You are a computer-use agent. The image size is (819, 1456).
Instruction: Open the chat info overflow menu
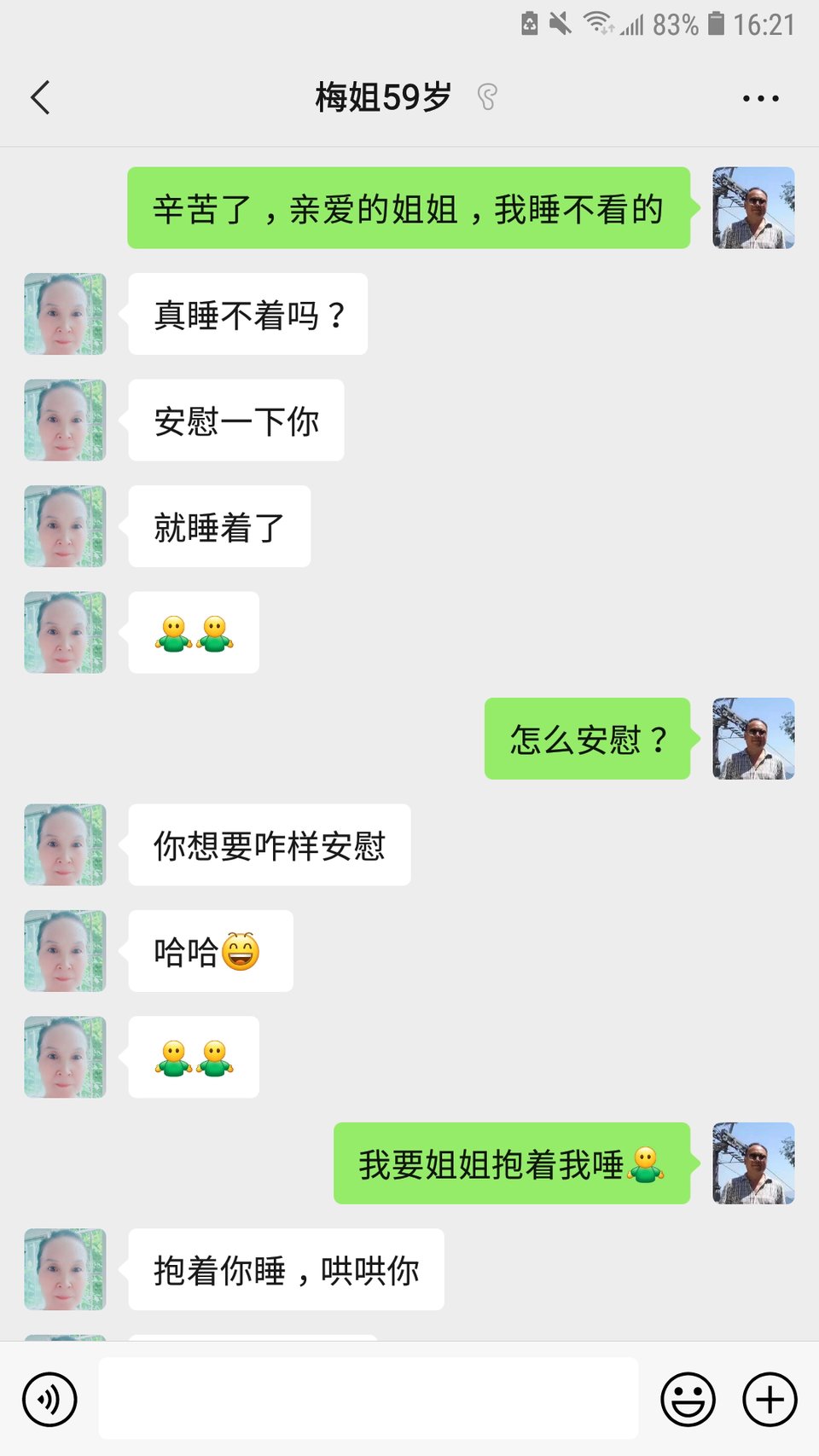coord(760,98)
